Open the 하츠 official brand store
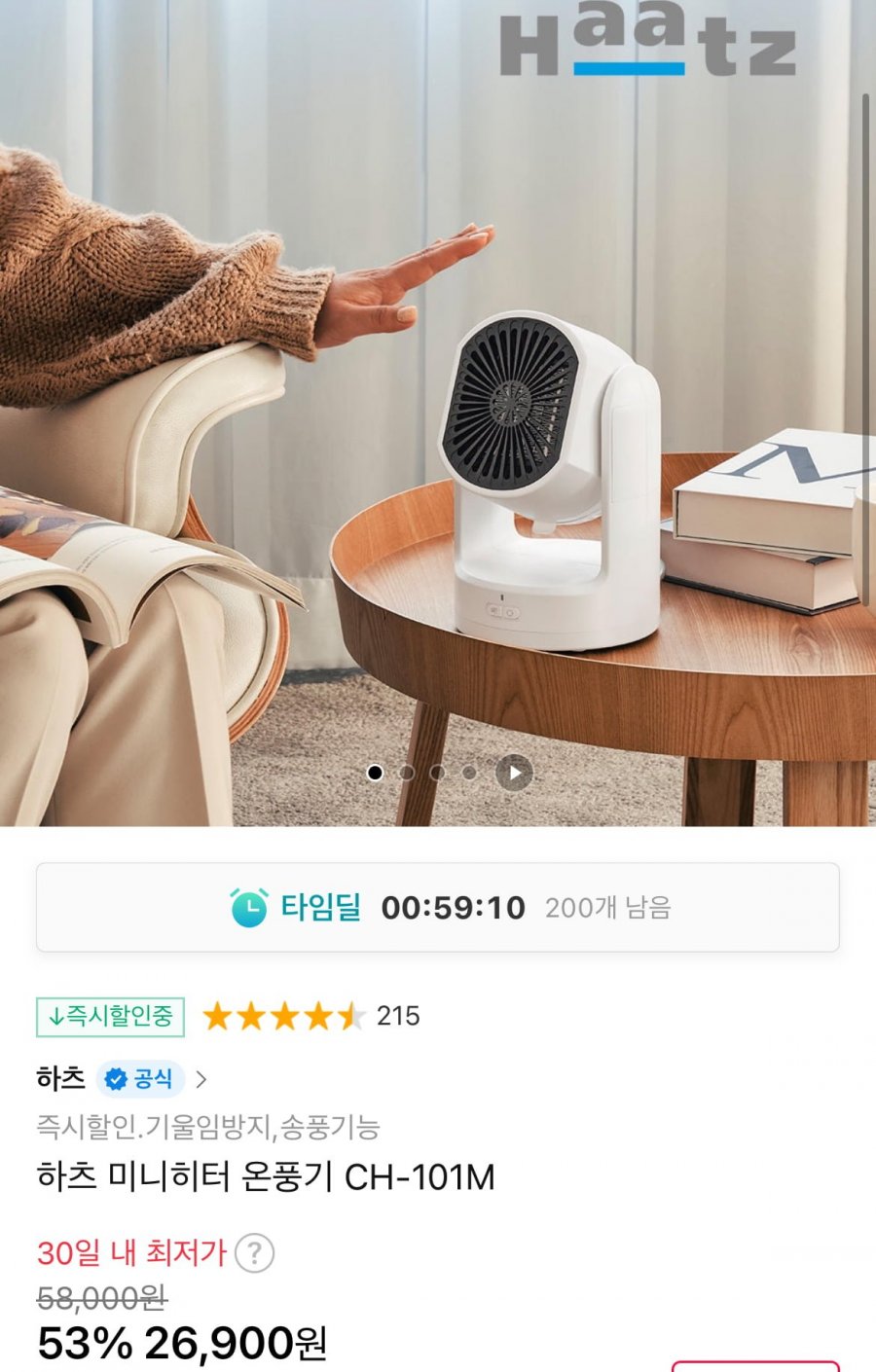 [x=122, y=1078]
